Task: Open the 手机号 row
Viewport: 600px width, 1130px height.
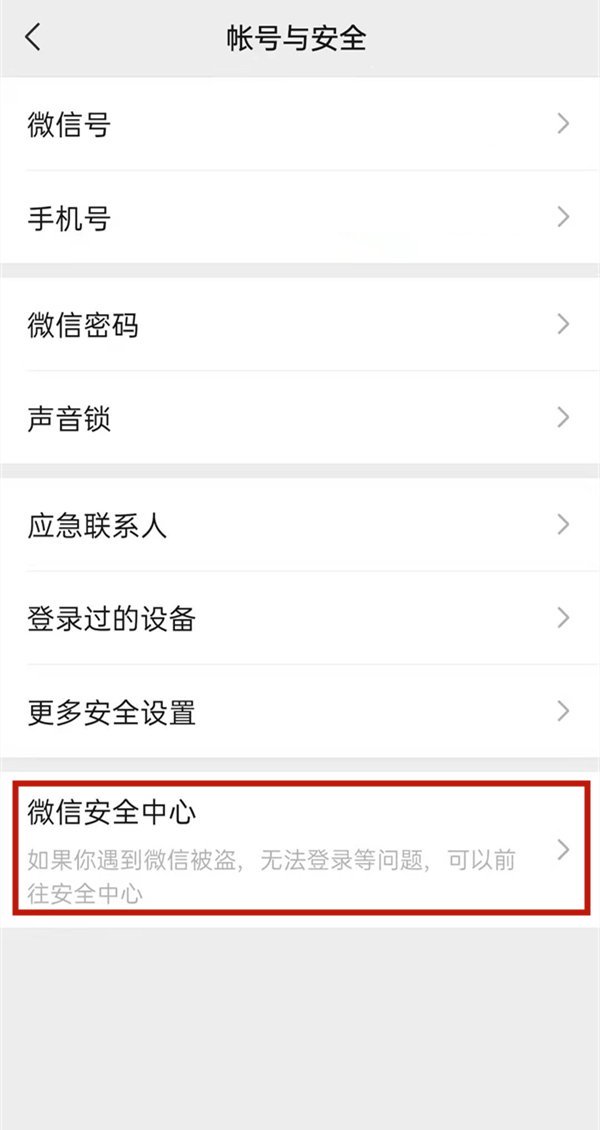Action: 300,217
